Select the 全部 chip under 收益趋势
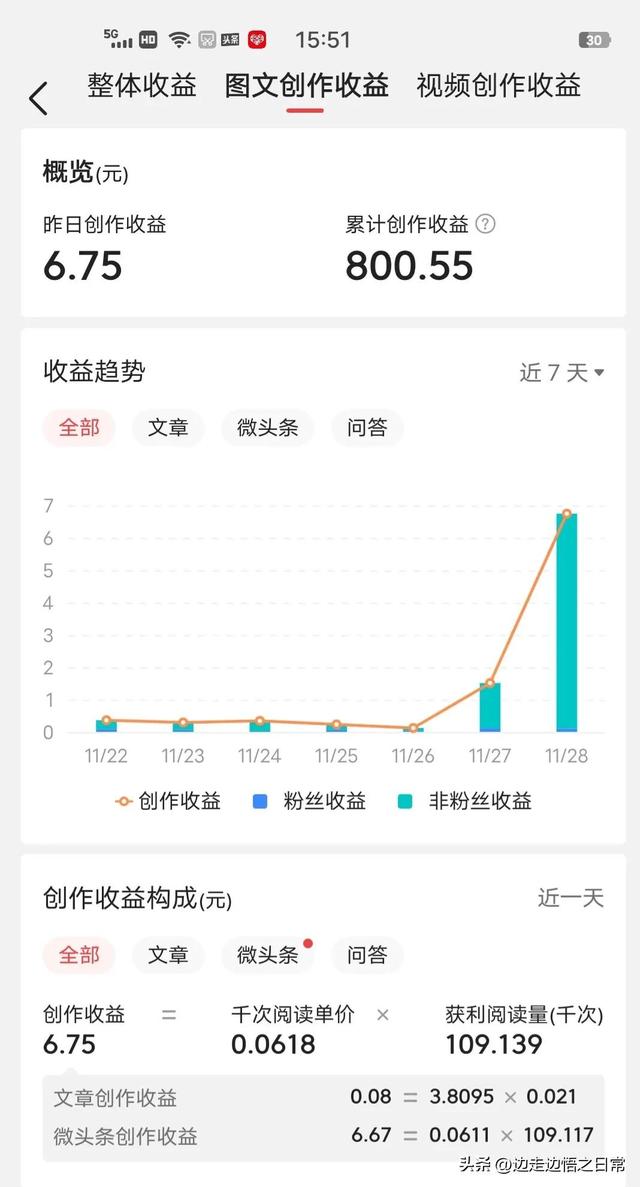Screen dimensions: 640x1187 click(x=79, y=428)
